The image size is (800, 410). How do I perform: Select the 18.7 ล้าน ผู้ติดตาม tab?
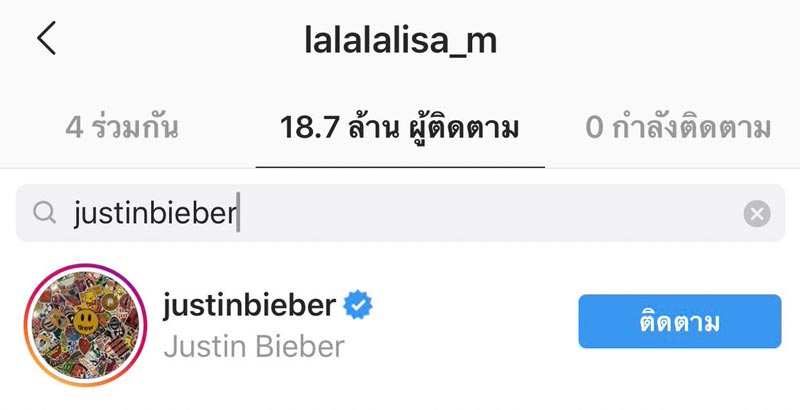coord(400,129)
